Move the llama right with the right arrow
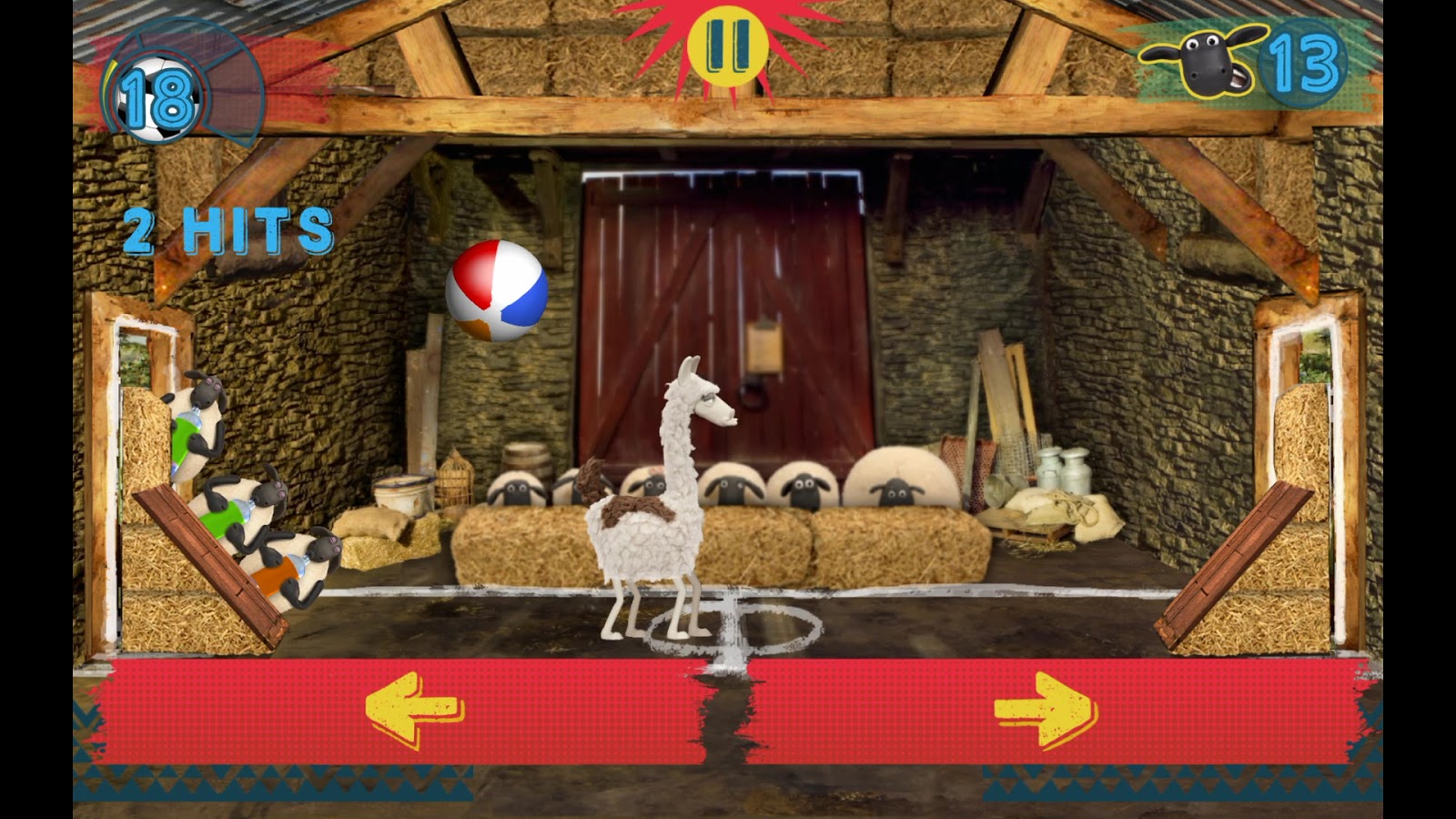The image size is (1456, 819). (1045, 711)
